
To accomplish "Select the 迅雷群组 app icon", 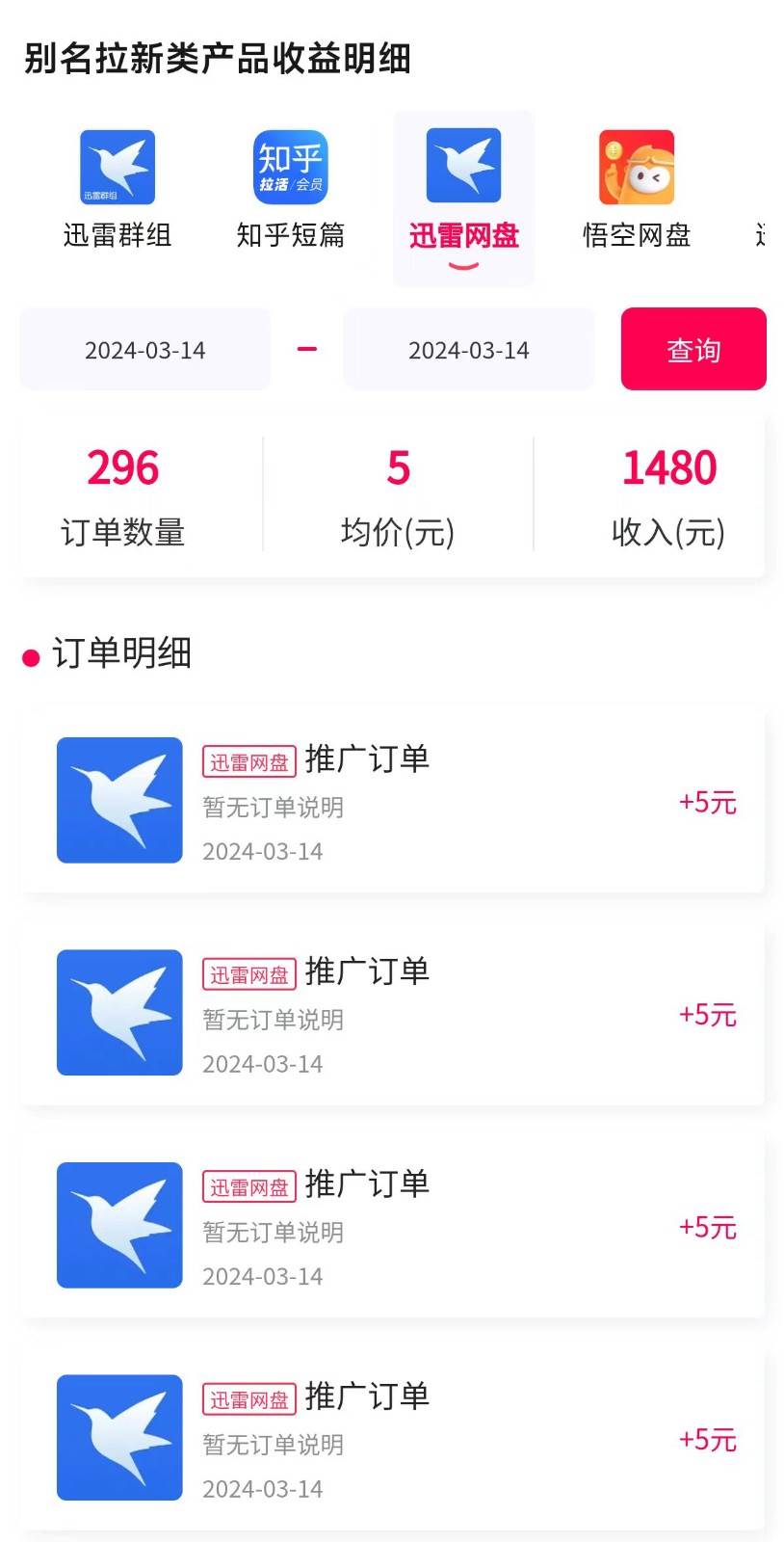I will click(x=118, y=166).
